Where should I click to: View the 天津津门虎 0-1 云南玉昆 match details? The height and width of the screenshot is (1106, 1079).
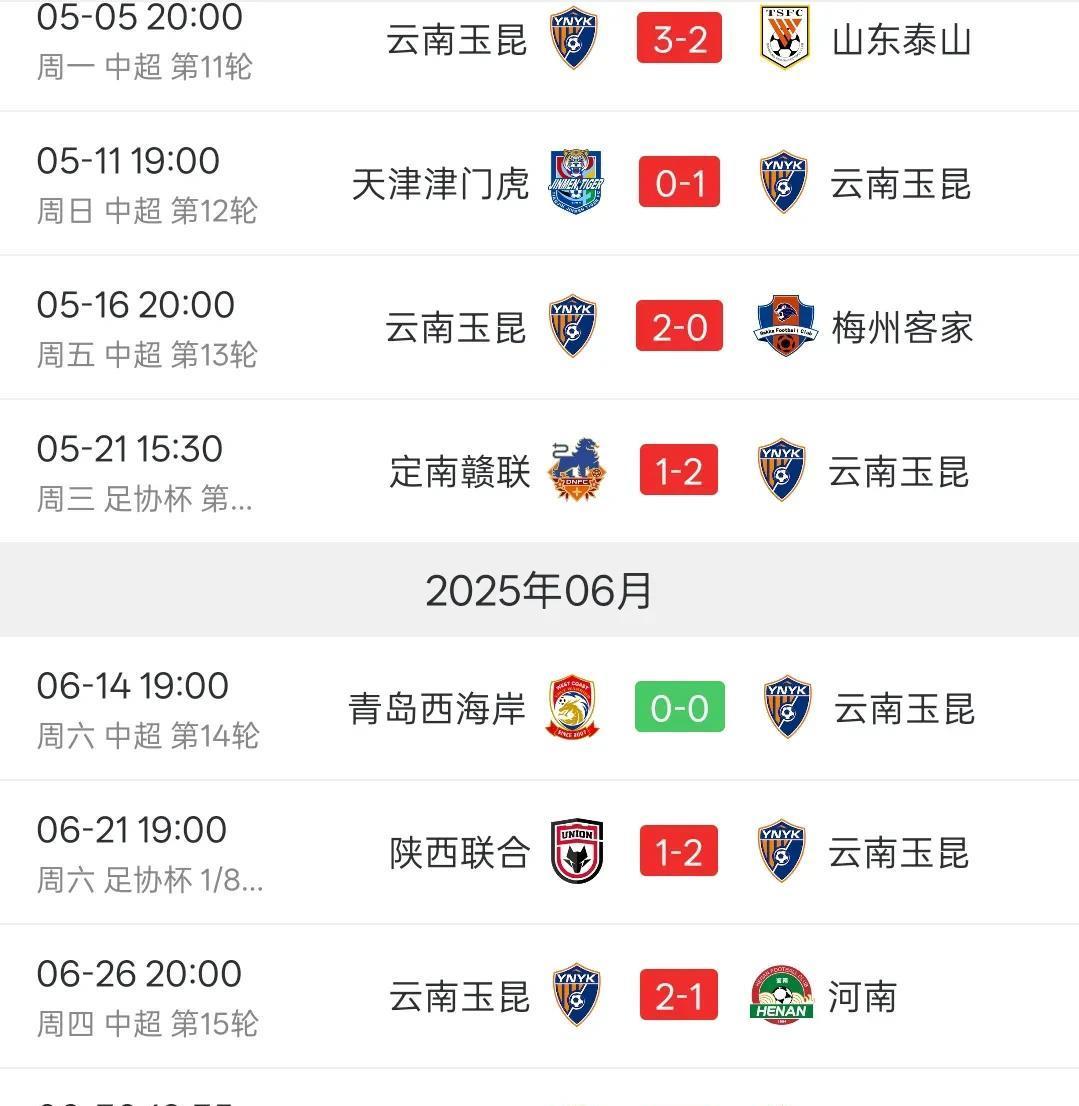click(x=679, y=184)
